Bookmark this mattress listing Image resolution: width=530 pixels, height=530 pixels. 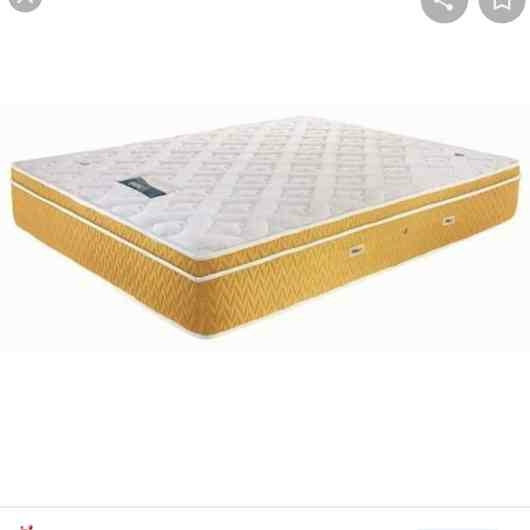502,7
